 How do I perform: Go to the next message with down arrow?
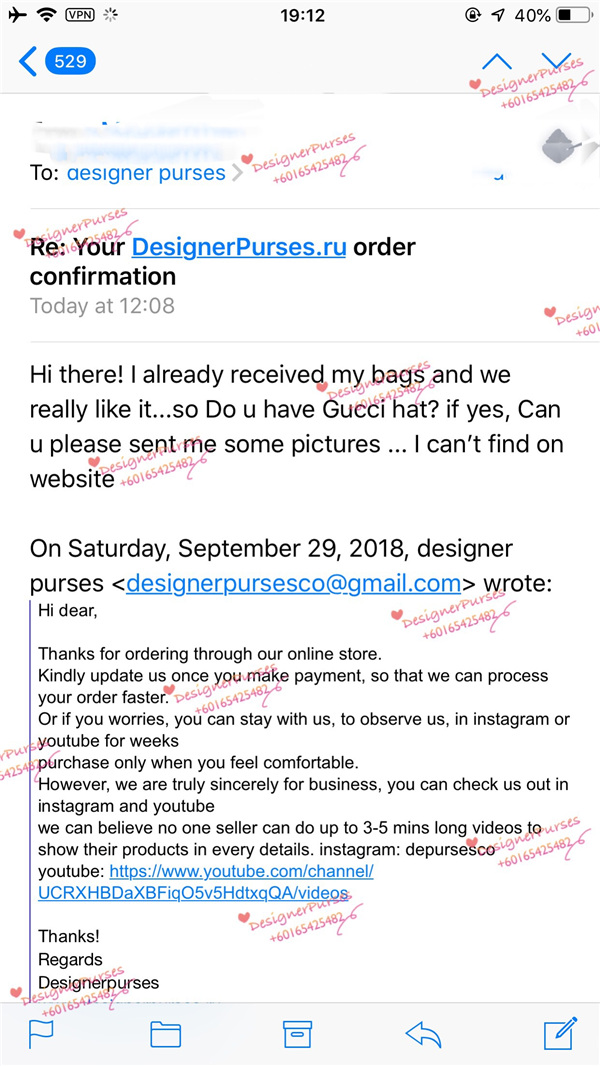556,62
